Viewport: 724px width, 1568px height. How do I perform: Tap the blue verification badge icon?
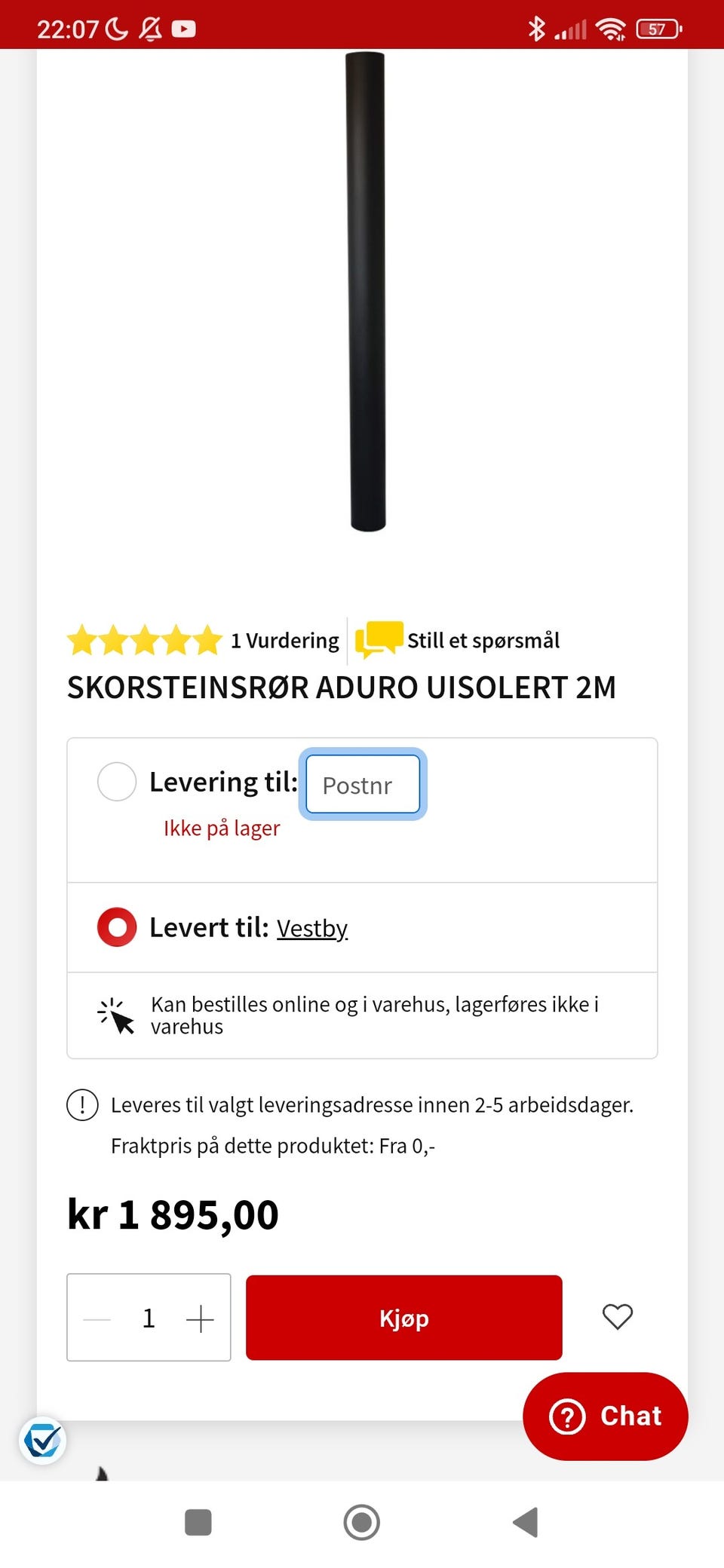coord(43,1441)
